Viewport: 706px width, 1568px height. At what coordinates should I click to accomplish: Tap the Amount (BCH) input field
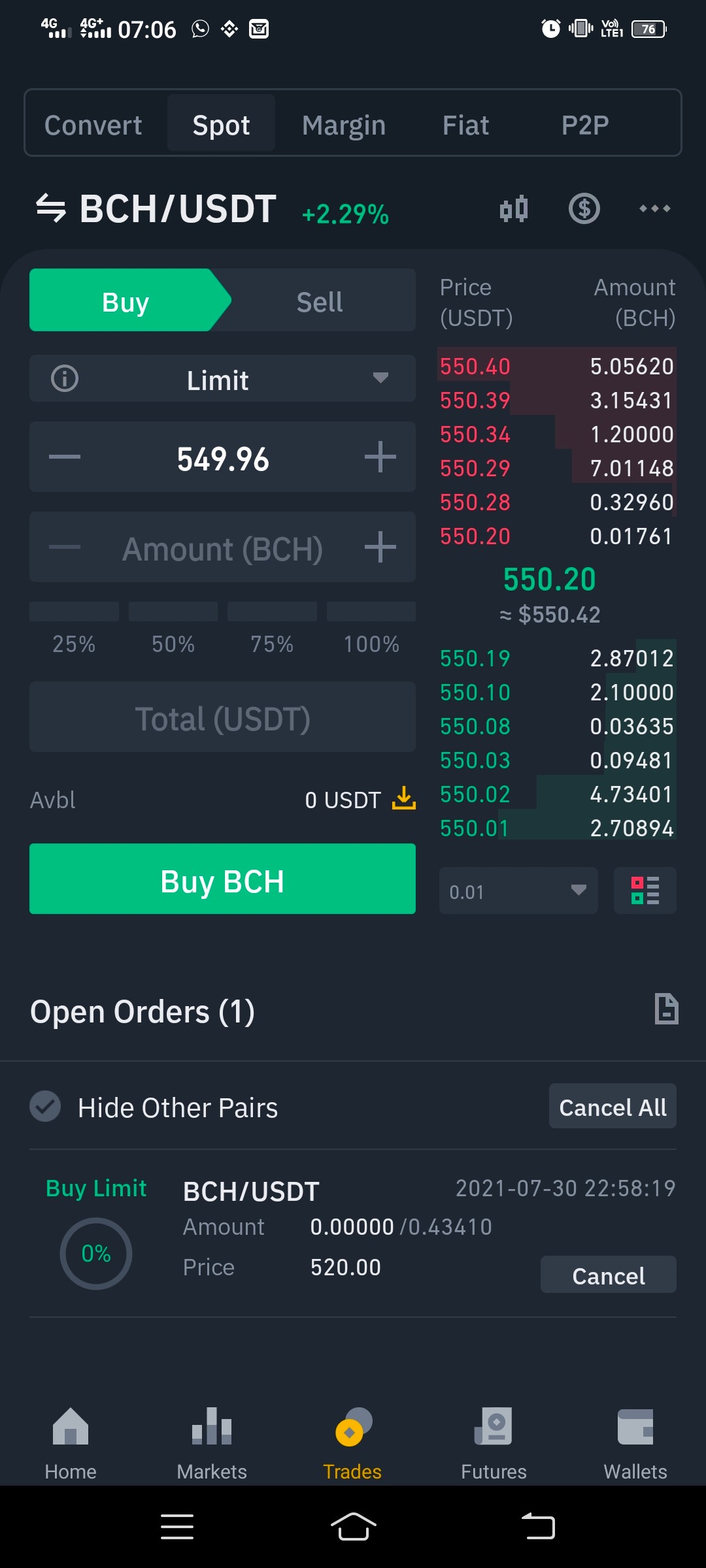coord(222,547)
